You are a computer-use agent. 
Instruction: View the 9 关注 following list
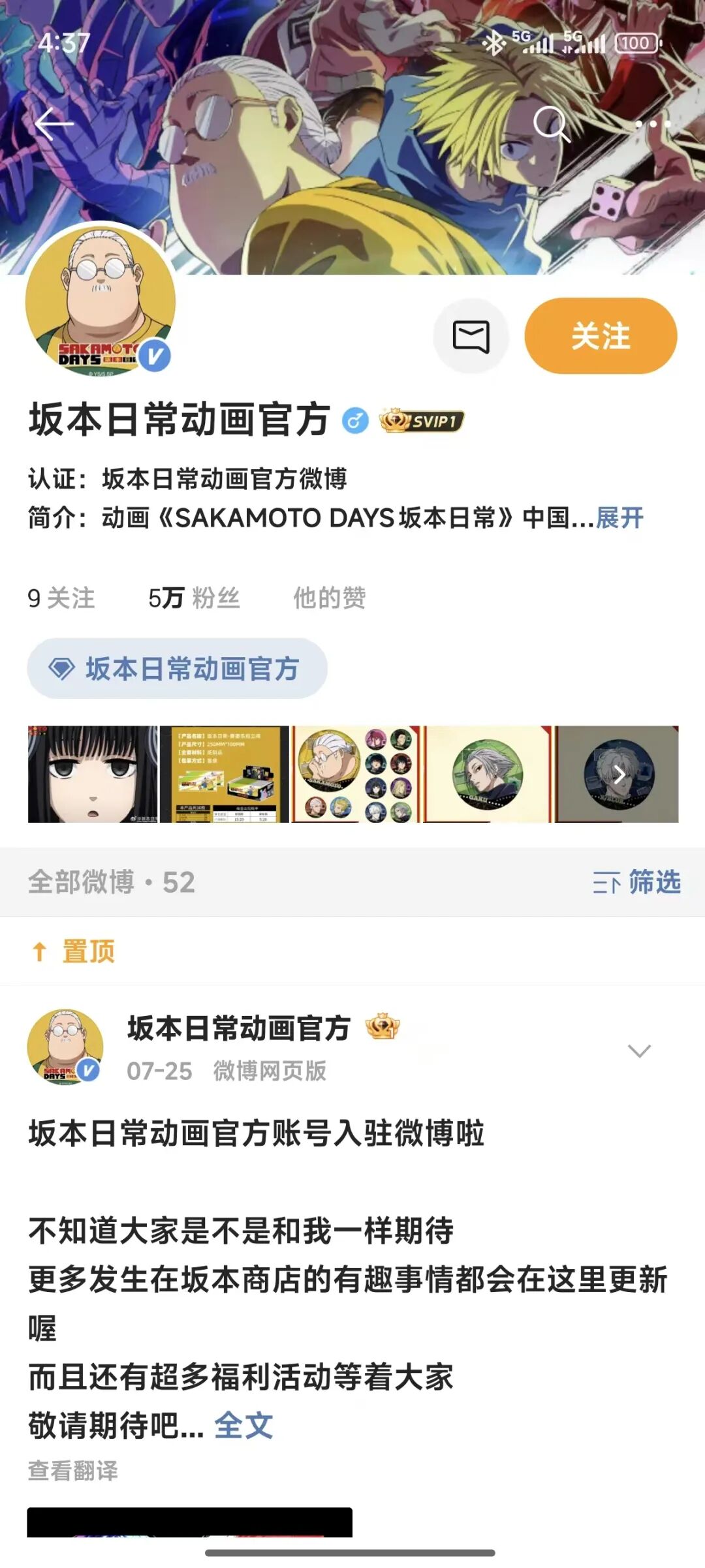[61, 598]
